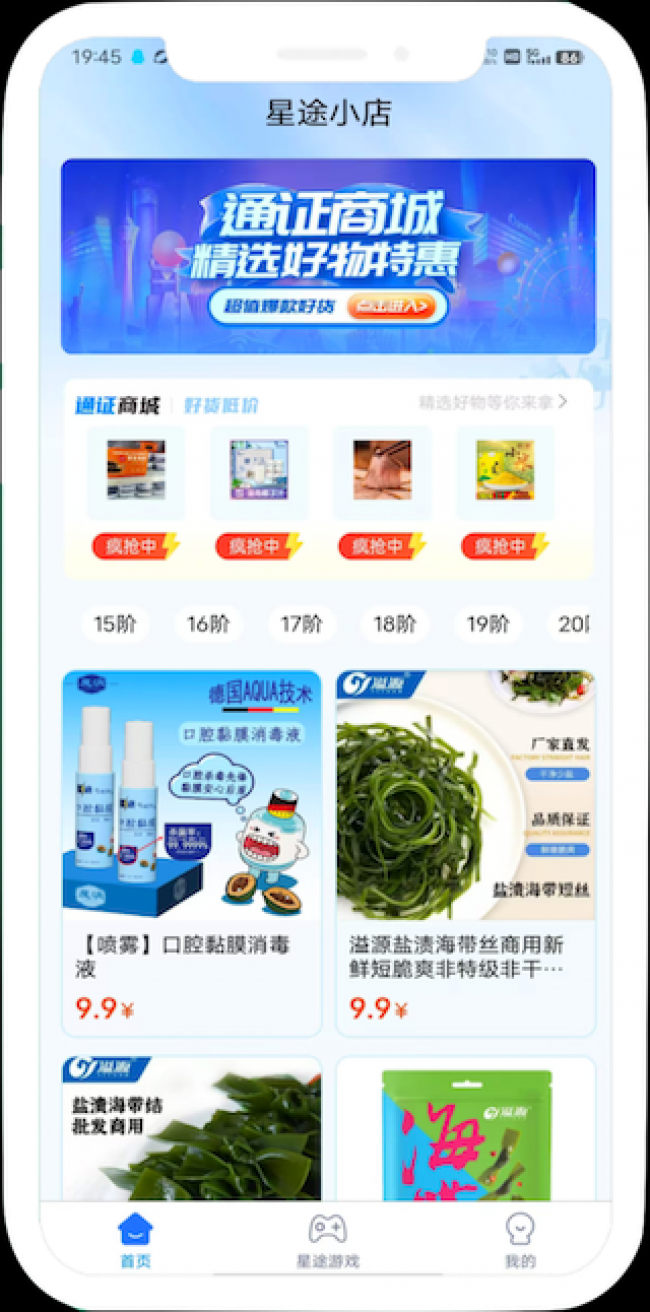Select the 19阶 chip
Image resolution: width=650 pixels, height=1312 pixels.
point(487,624)
